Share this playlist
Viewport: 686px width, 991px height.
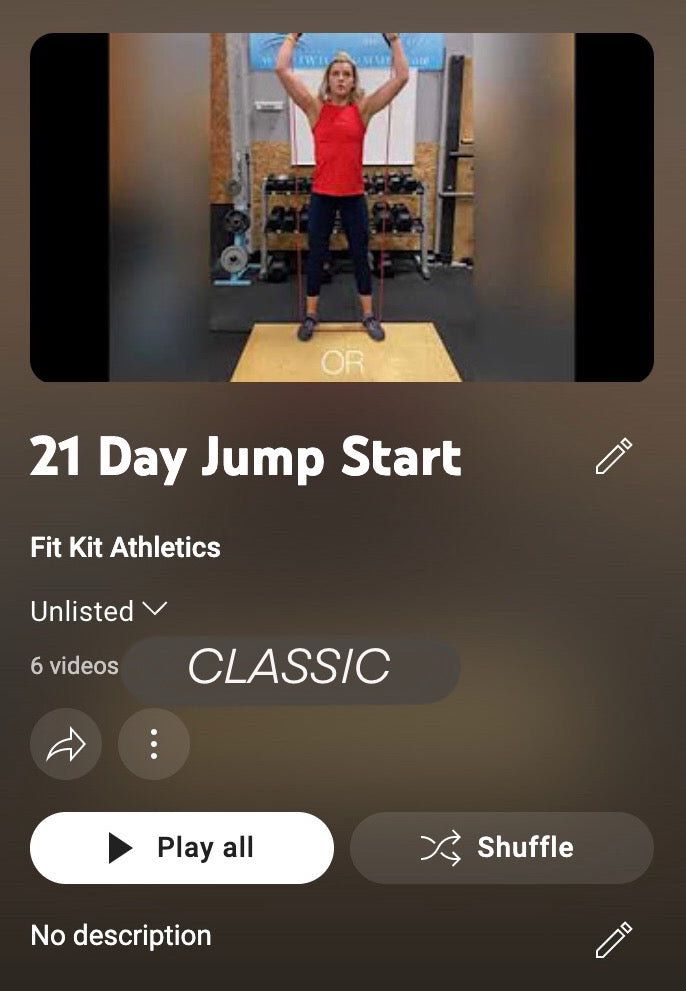[66, 744]
